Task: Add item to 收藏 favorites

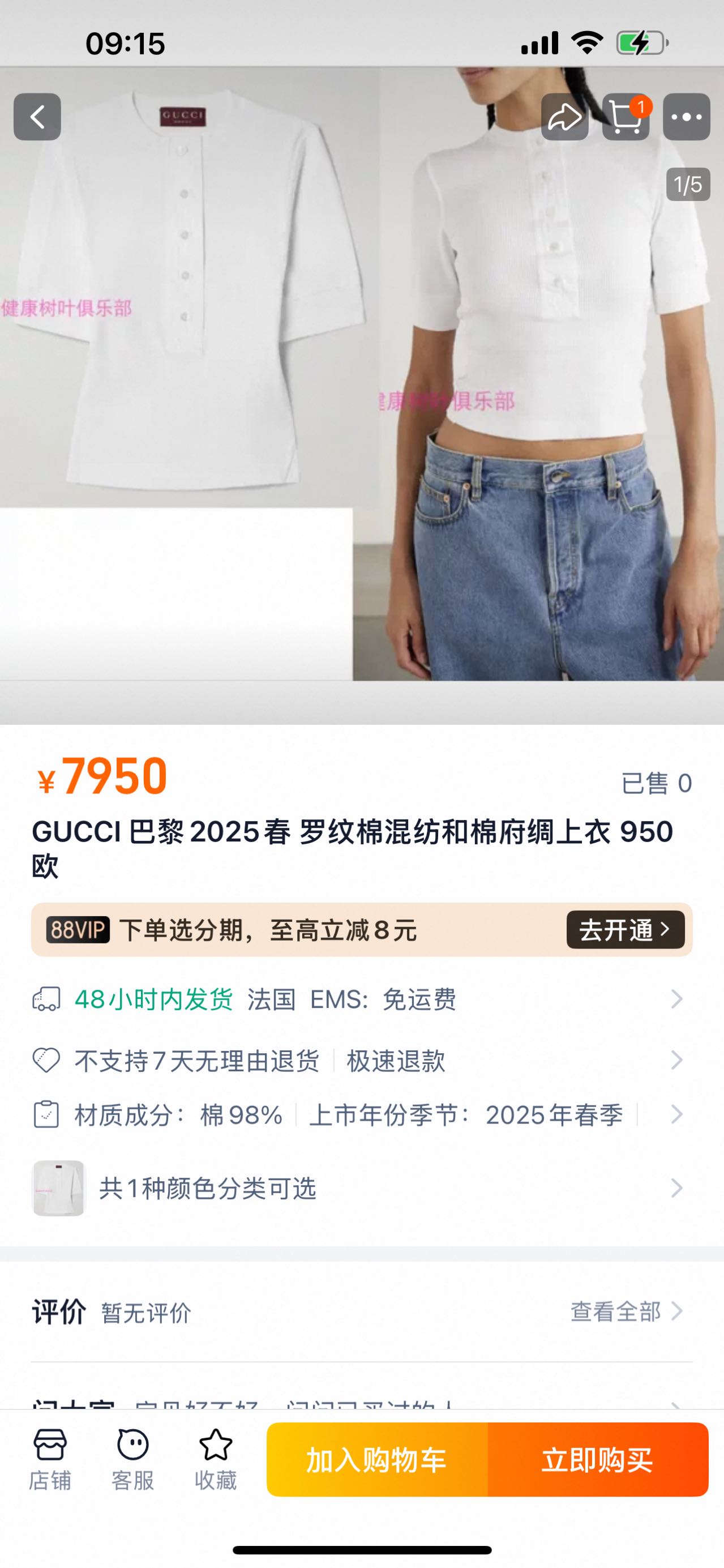Action: (x=215, y=1460)
